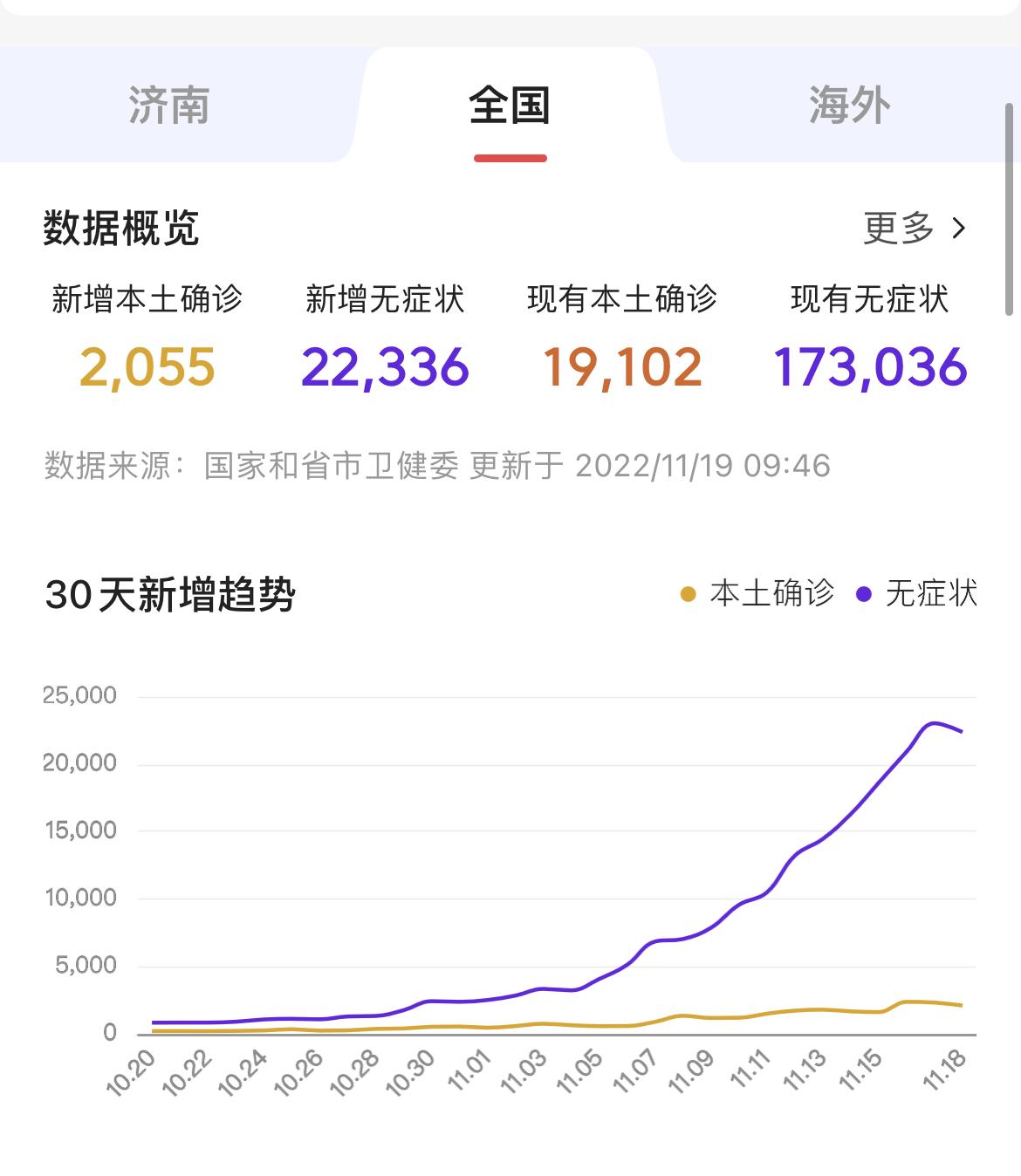The image size is (1021, 1176).
Task: Toggle the 无症状 legend item
Action: (x=931, y=592)
